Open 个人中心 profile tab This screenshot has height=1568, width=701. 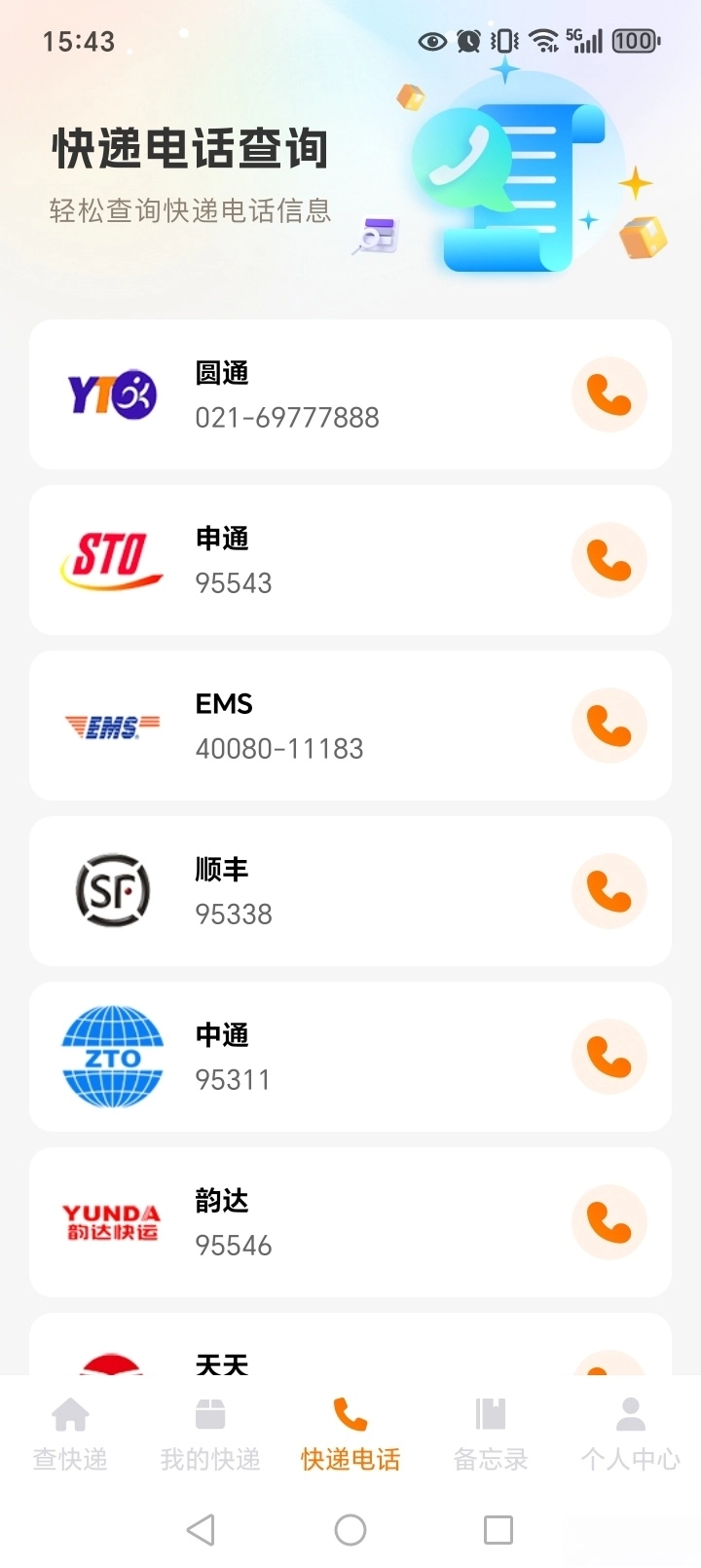[631, 1434]
